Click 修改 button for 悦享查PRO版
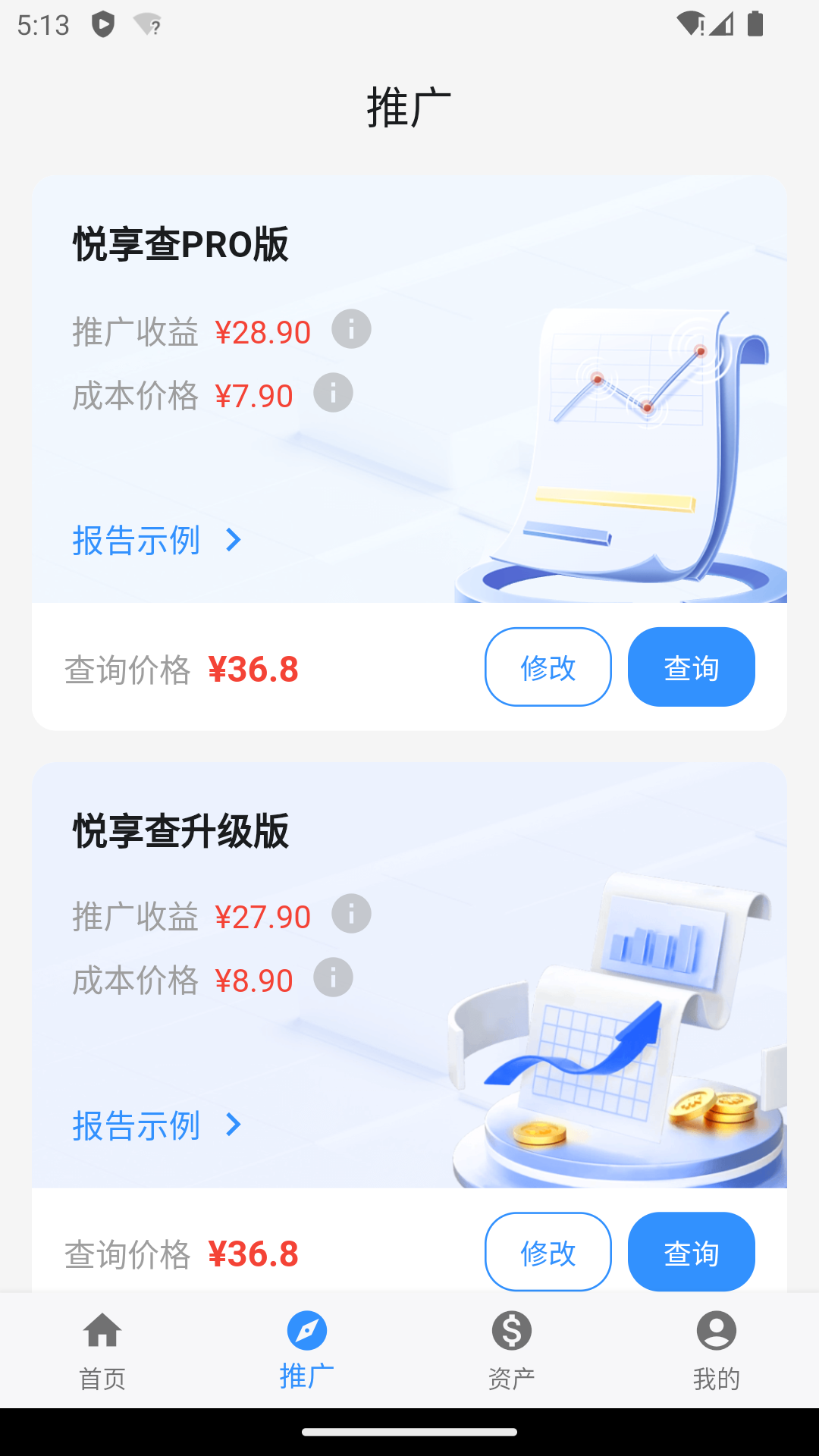Screen dimensions: 819x1456 548,667
